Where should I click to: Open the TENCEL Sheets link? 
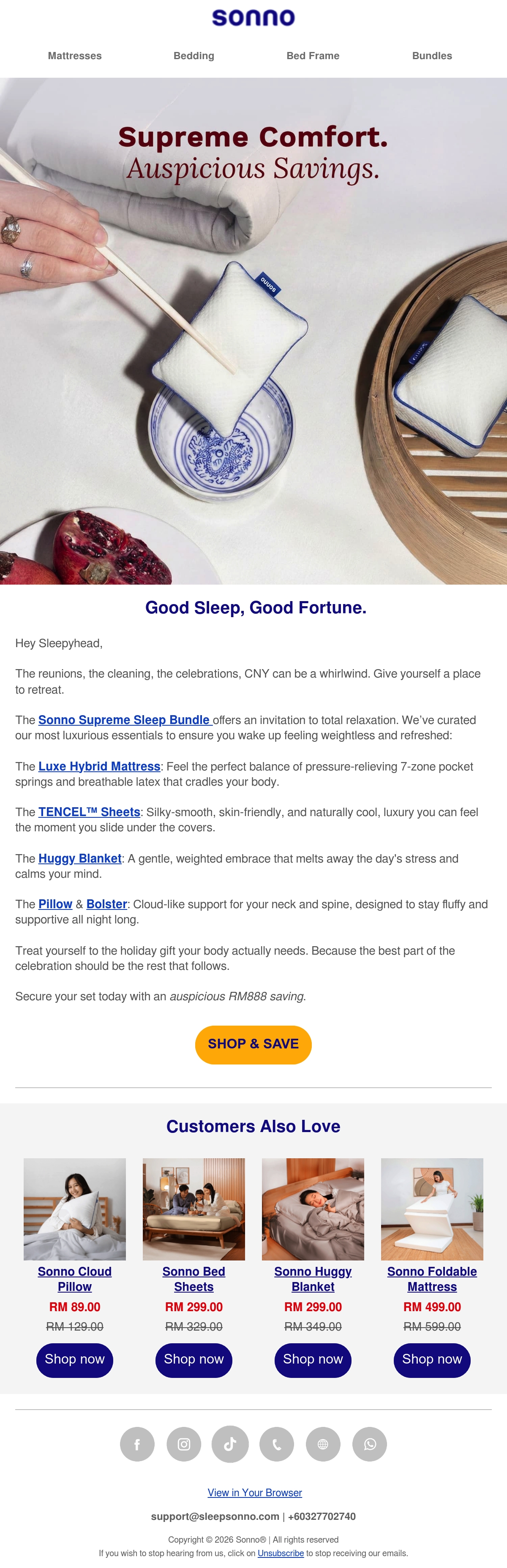pyautogui.click(x=90, y=812)
